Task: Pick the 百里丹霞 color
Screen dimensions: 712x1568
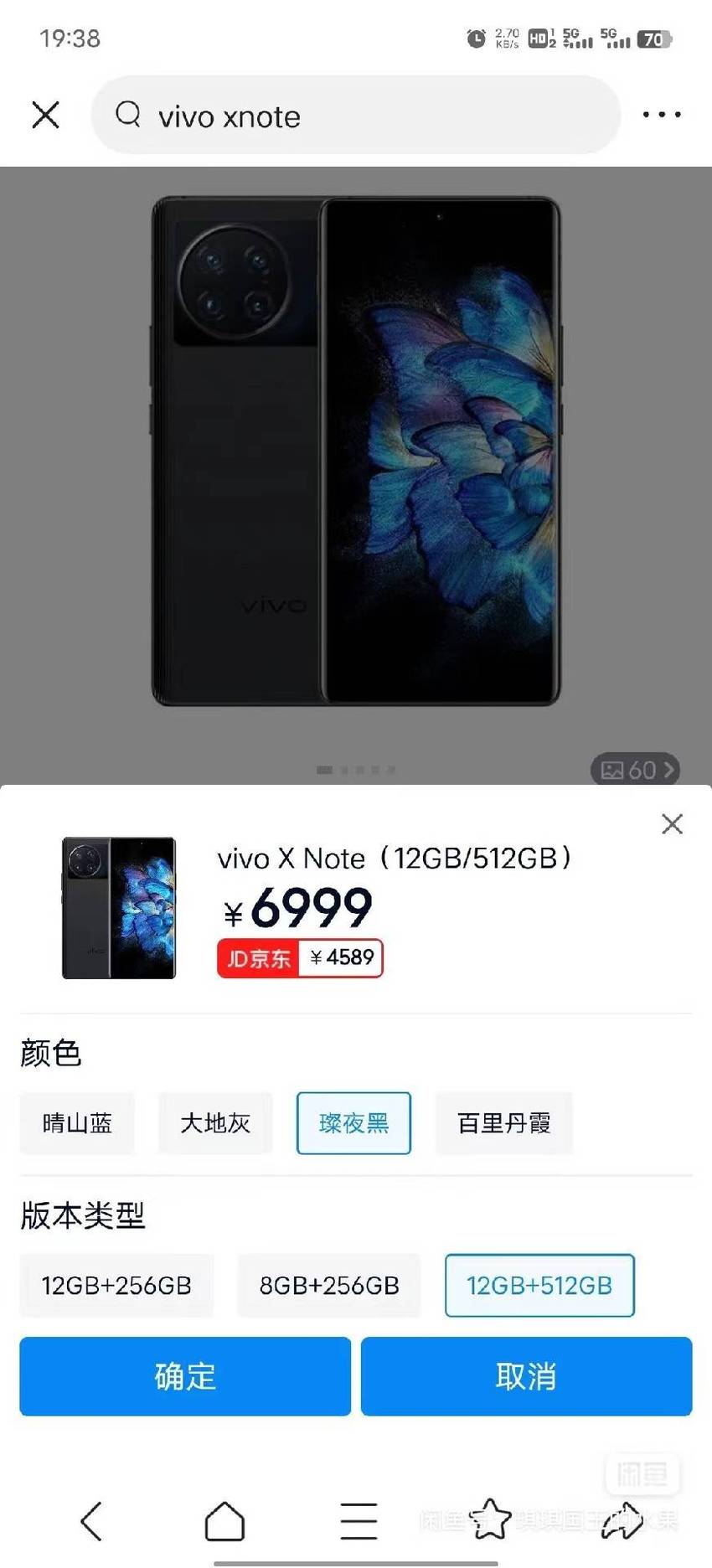Action: [504, 1123]
